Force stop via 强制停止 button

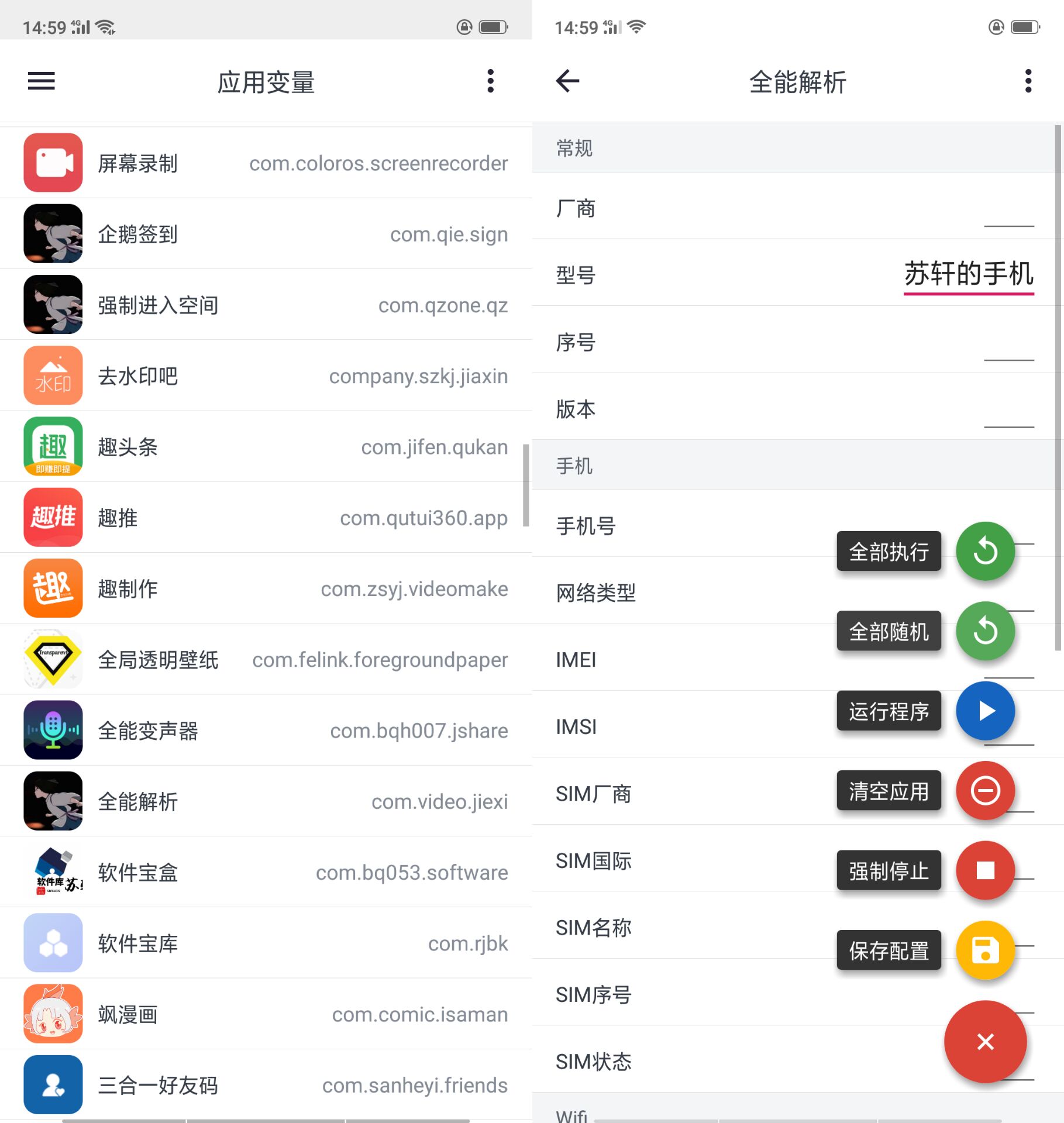click(x=985, y=870)
